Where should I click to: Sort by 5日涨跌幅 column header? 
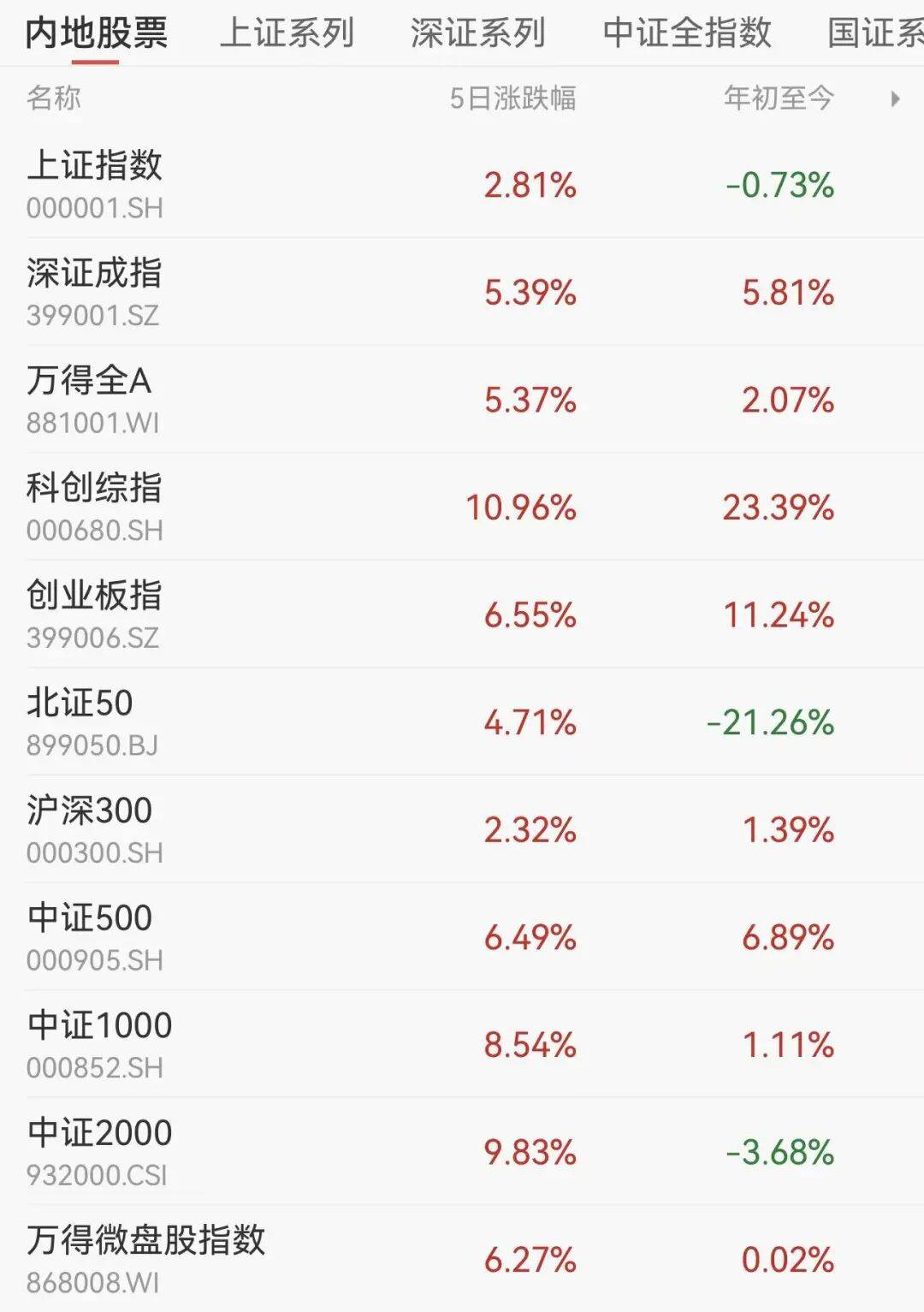pos(512,98)
